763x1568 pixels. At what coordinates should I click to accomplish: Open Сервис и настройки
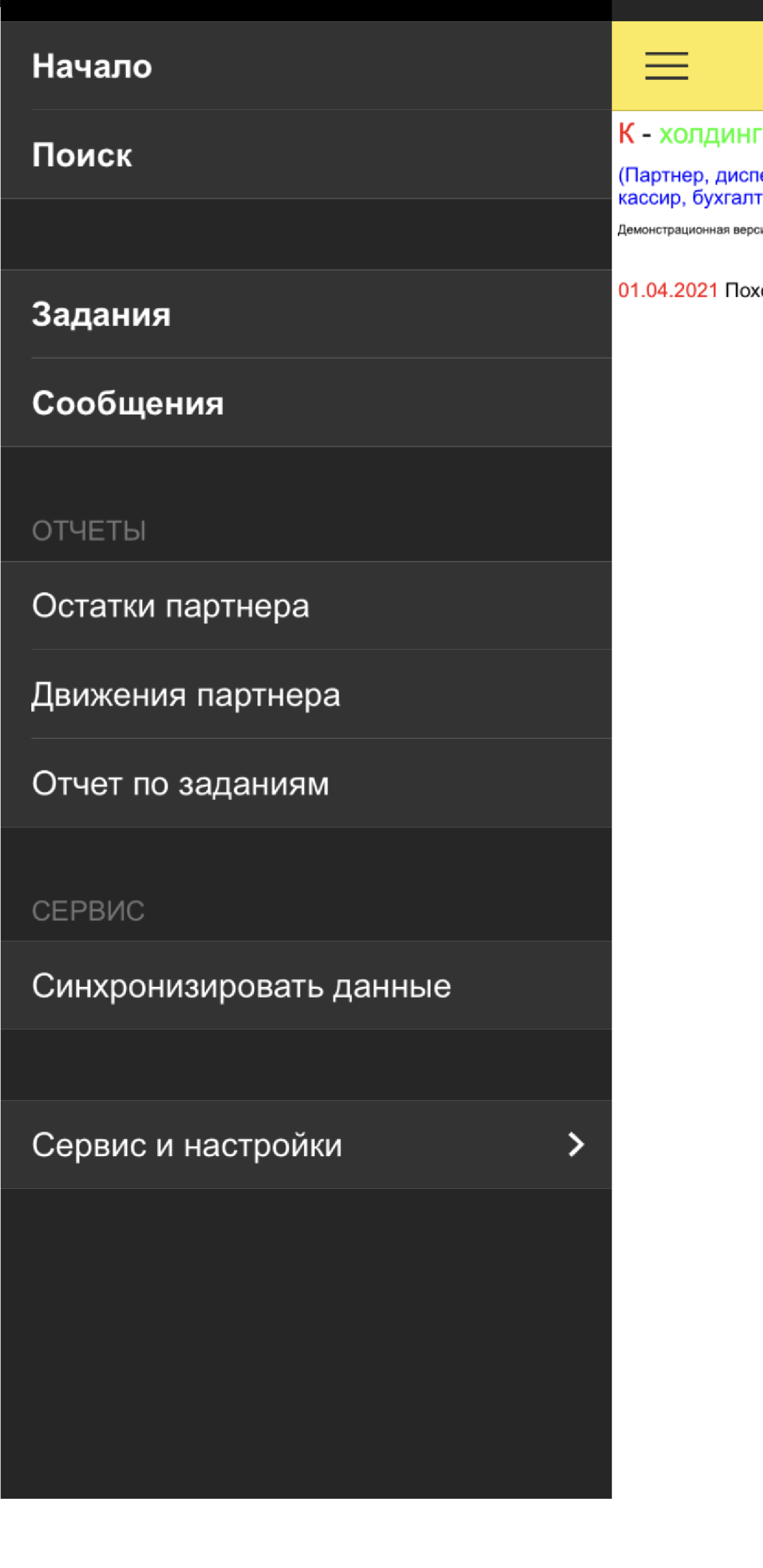305,1145
